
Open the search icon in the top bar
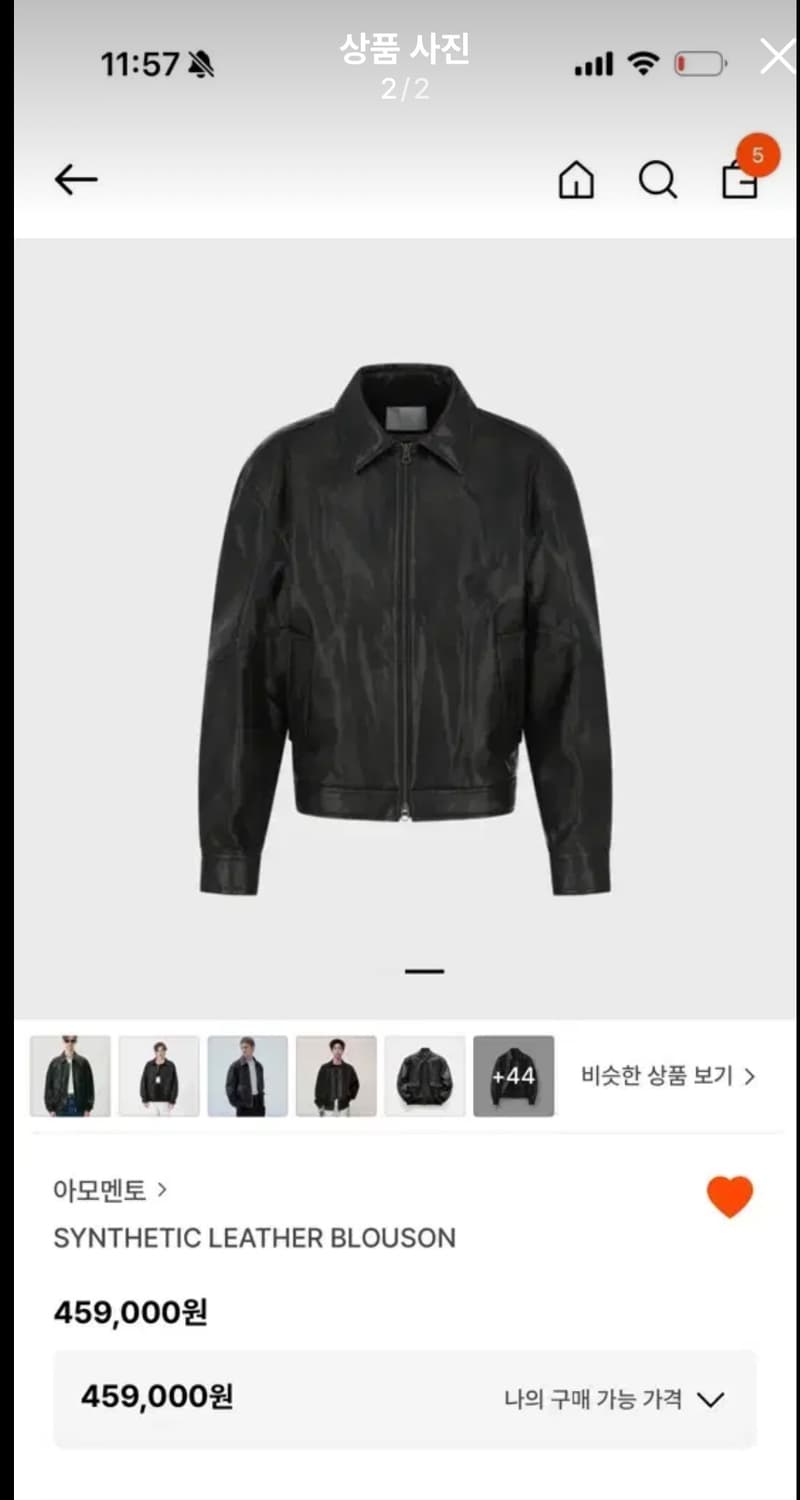[658, 181]
